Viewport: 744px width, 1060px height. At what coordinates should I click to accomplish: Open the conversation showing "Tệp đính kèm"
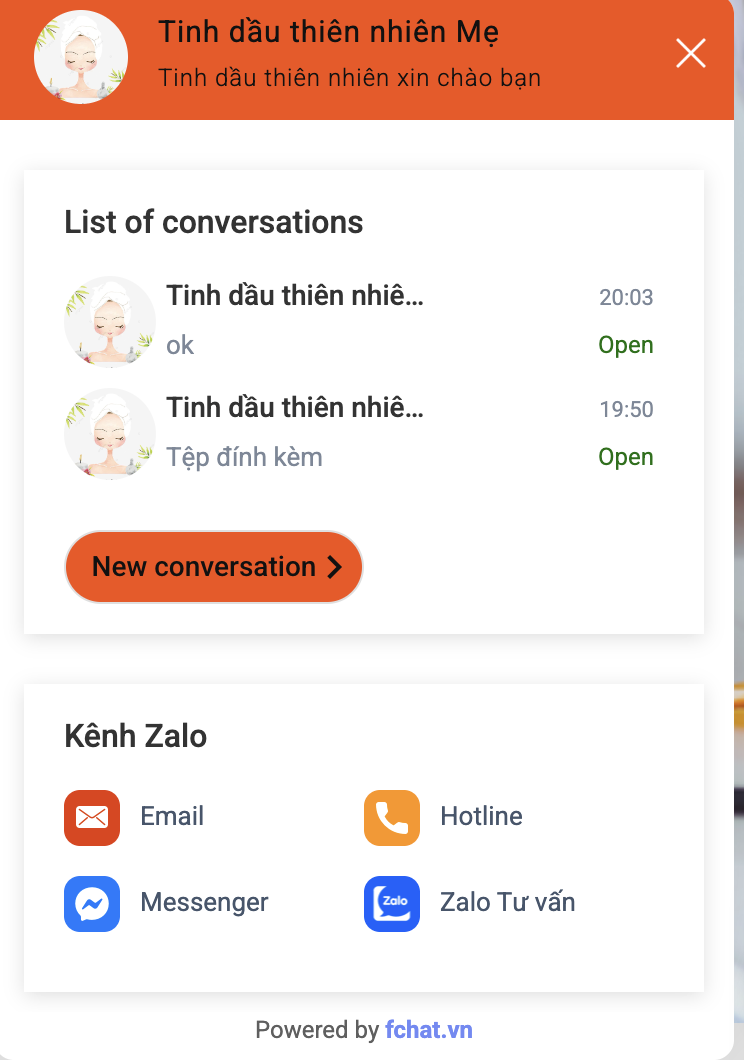point(360,434)
